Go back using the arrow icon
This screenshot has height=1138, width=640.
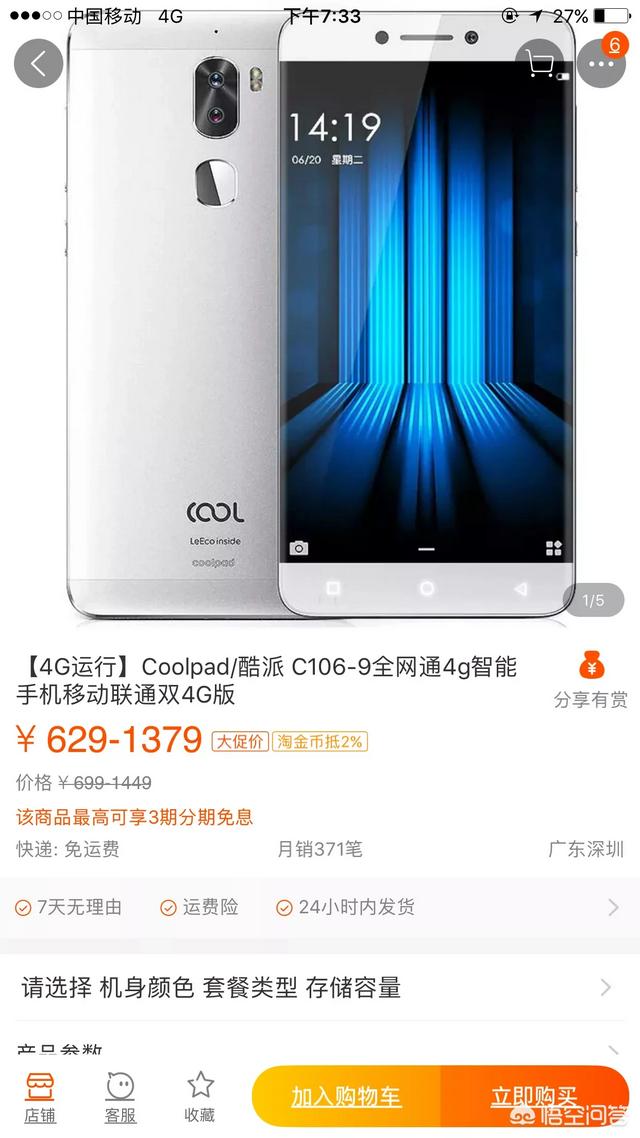[39, 63]
